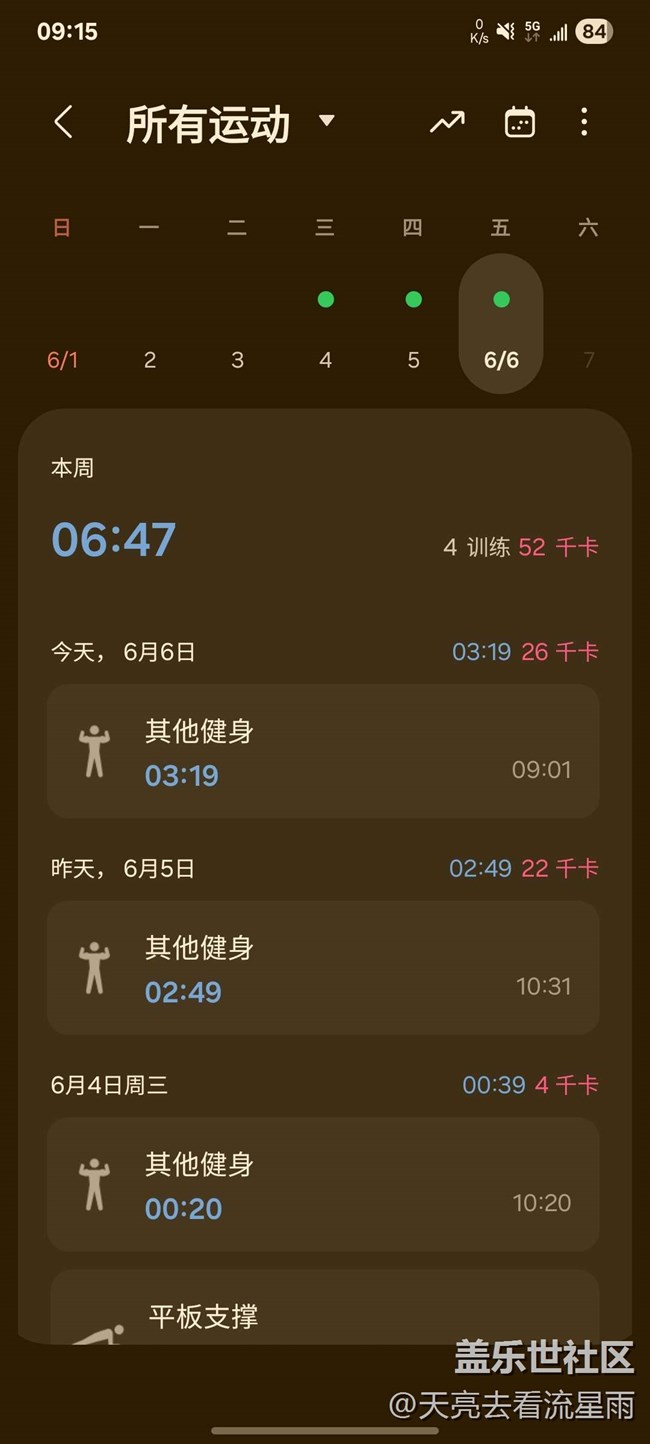
Task: Open the 平板支撑 workout card
Action: click(323, 1310)
